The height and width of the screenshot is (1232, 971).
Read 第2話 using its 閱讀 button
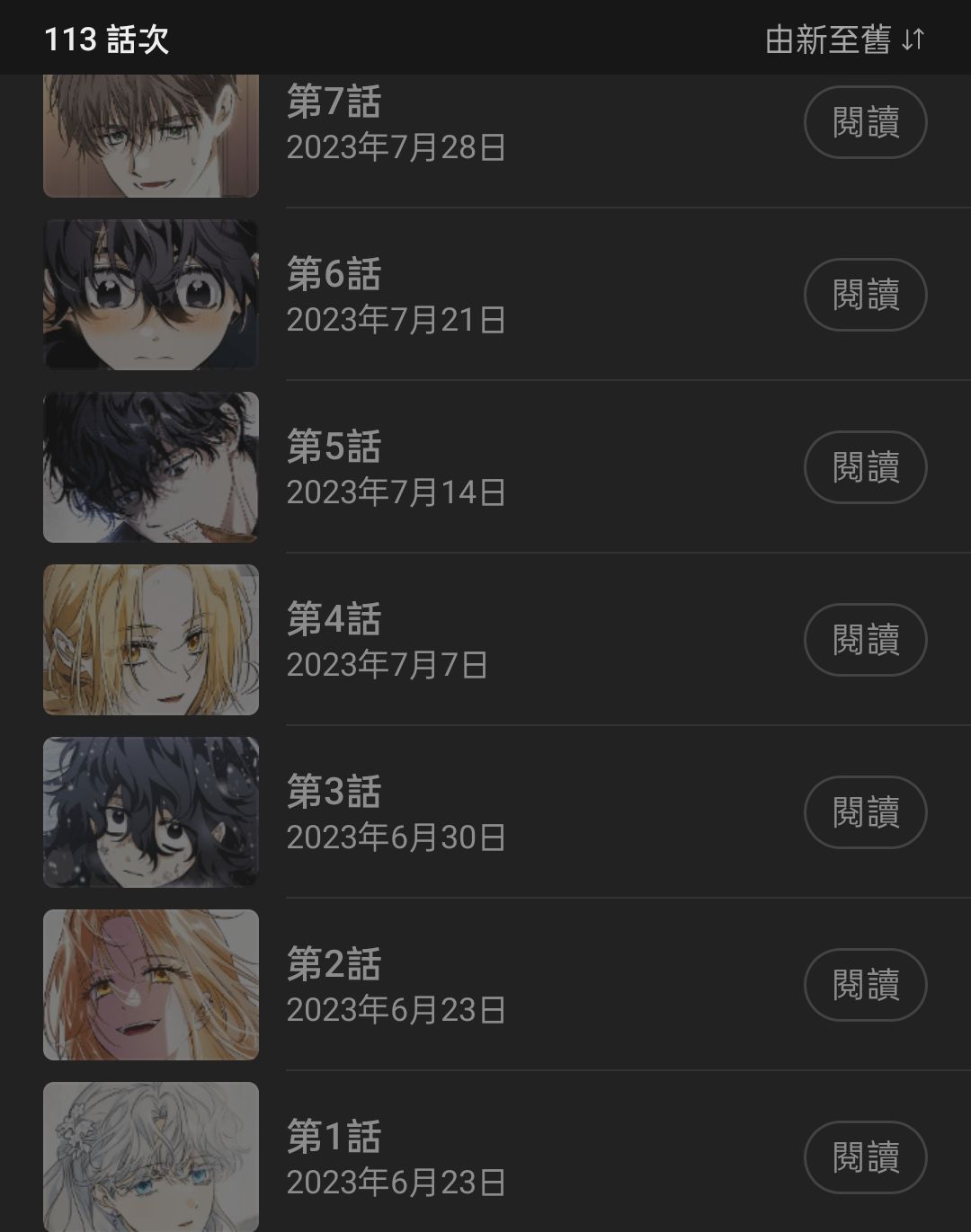pos(865,985)
